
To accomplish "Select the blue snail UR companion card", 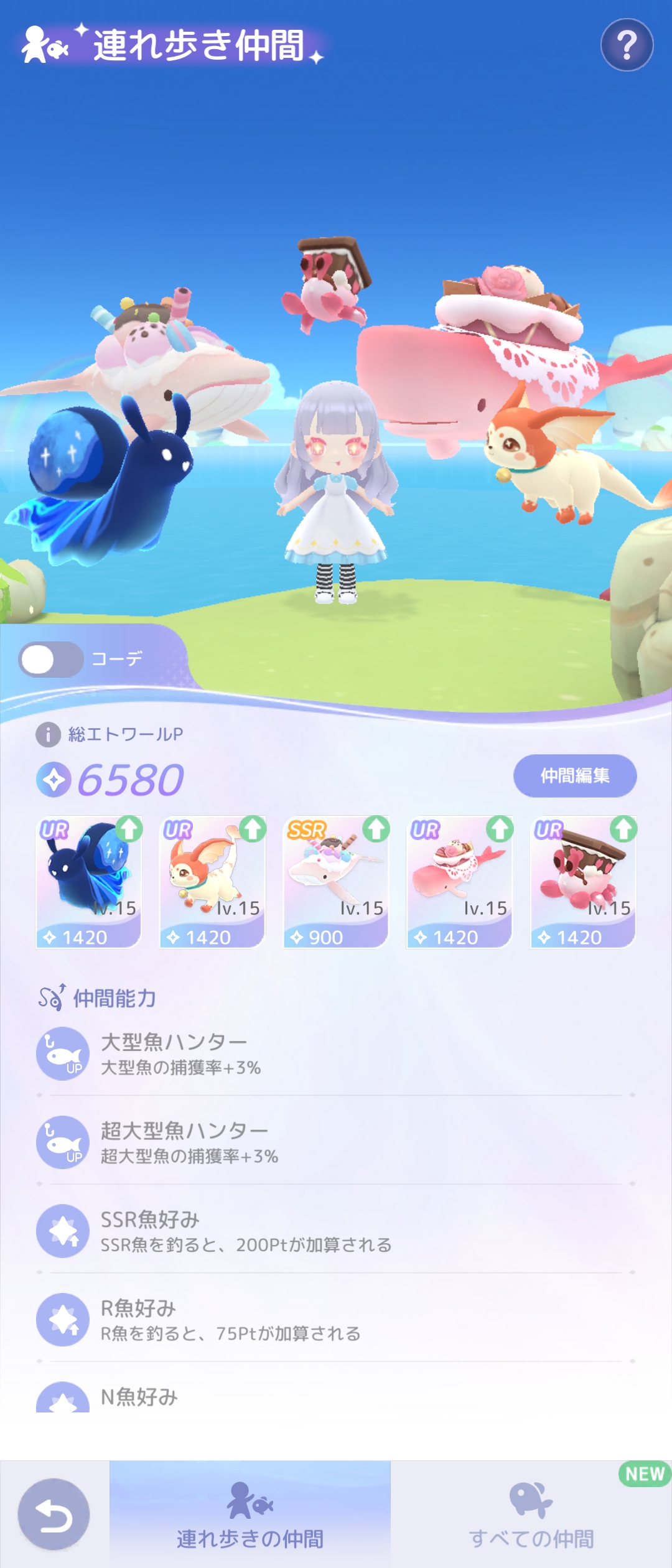I will click(x=88, y=881).
